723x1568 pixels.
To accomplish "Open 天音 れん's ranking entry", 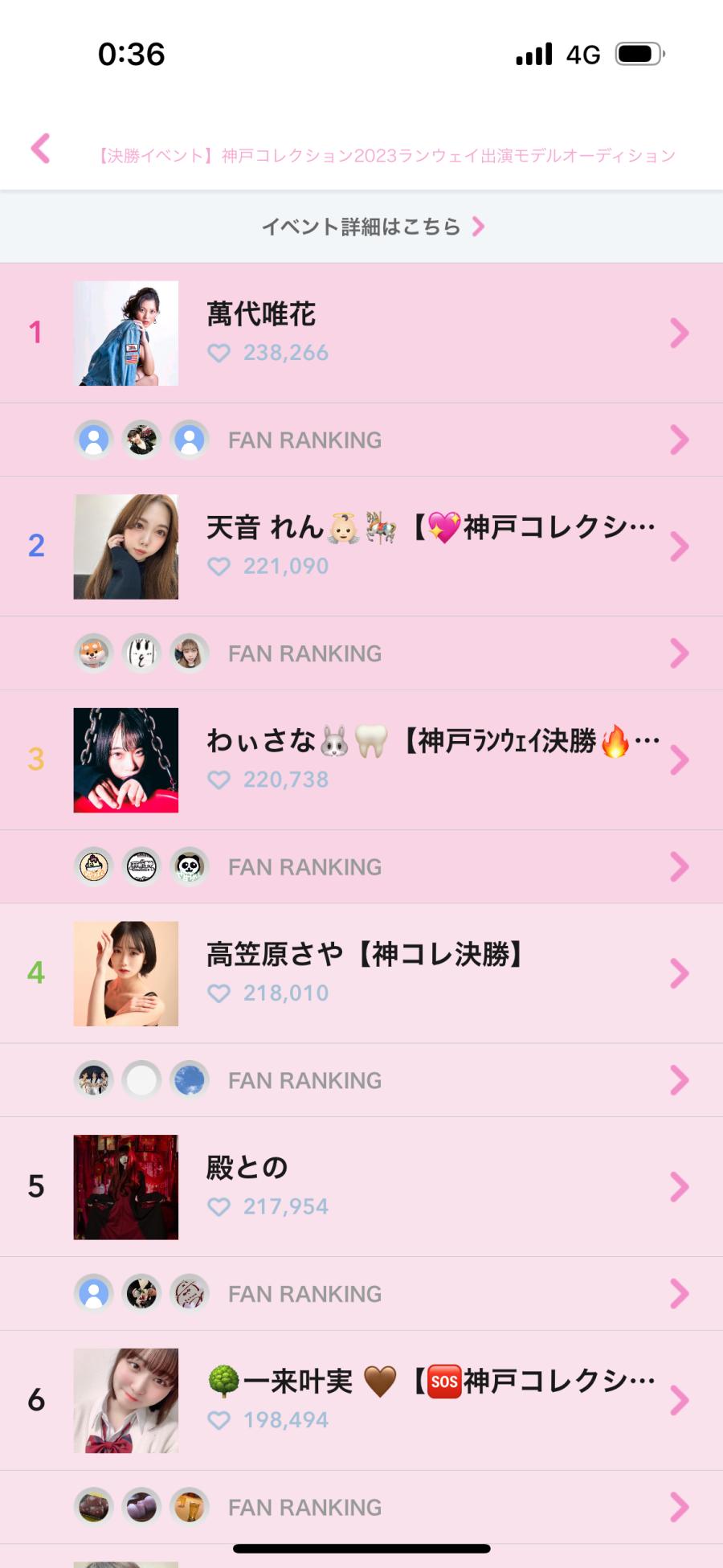I will 361,547.
